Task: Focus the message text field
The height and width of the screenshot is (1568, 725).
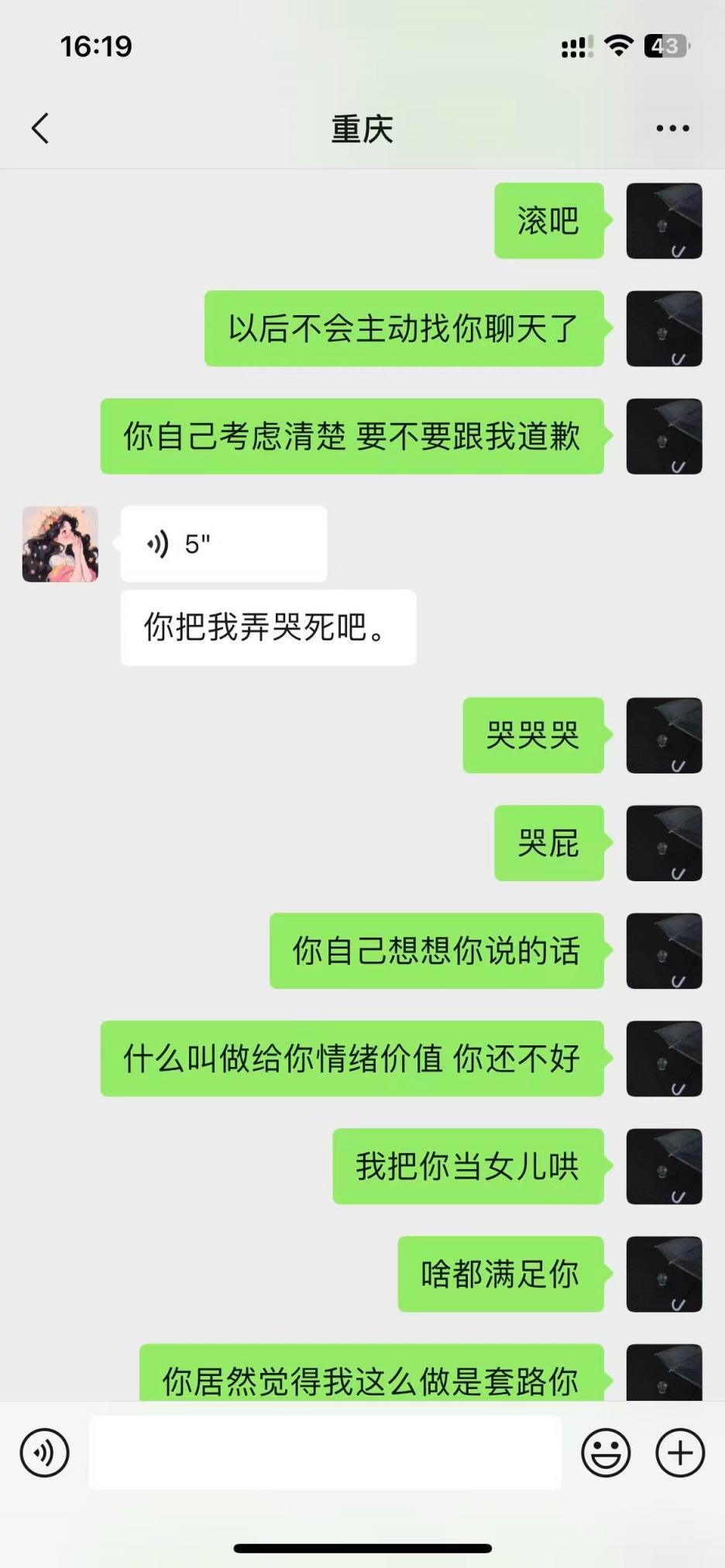Action: [325, 1453]
